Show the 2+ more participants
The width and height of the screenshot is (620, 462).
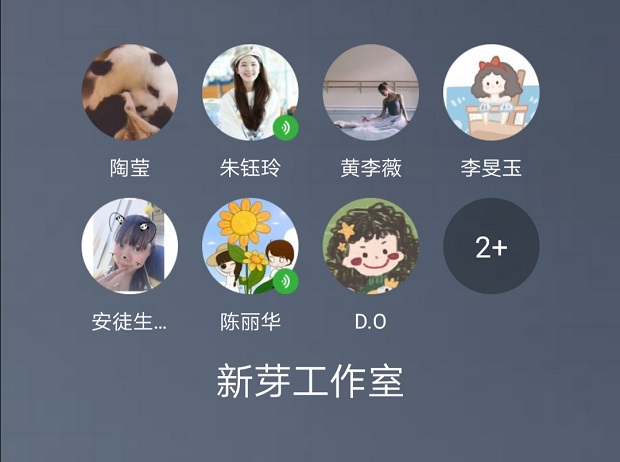point(491,246)
